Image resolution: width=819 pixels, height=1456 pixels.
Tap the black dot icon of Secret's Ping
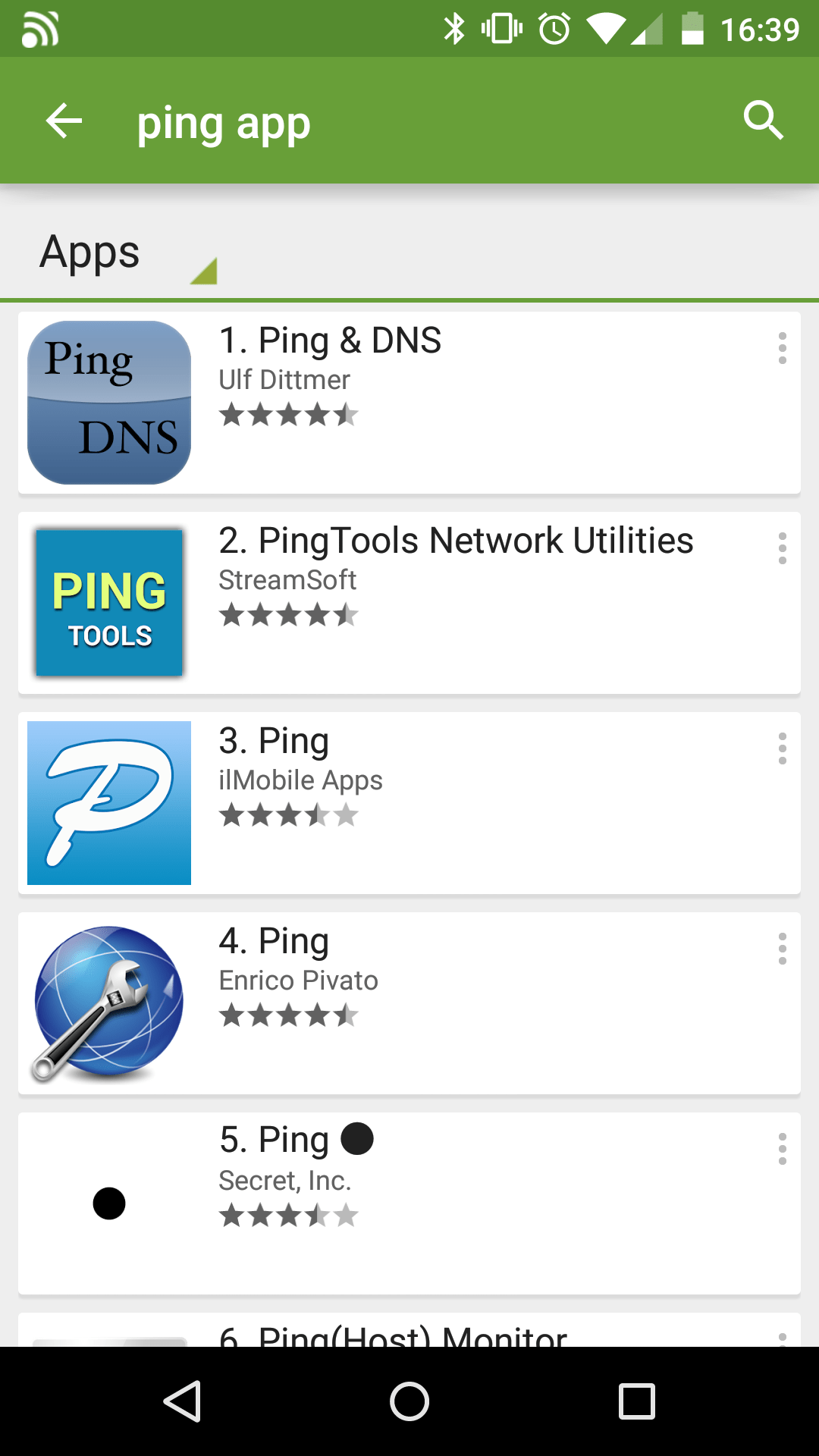coord(108,1203)
